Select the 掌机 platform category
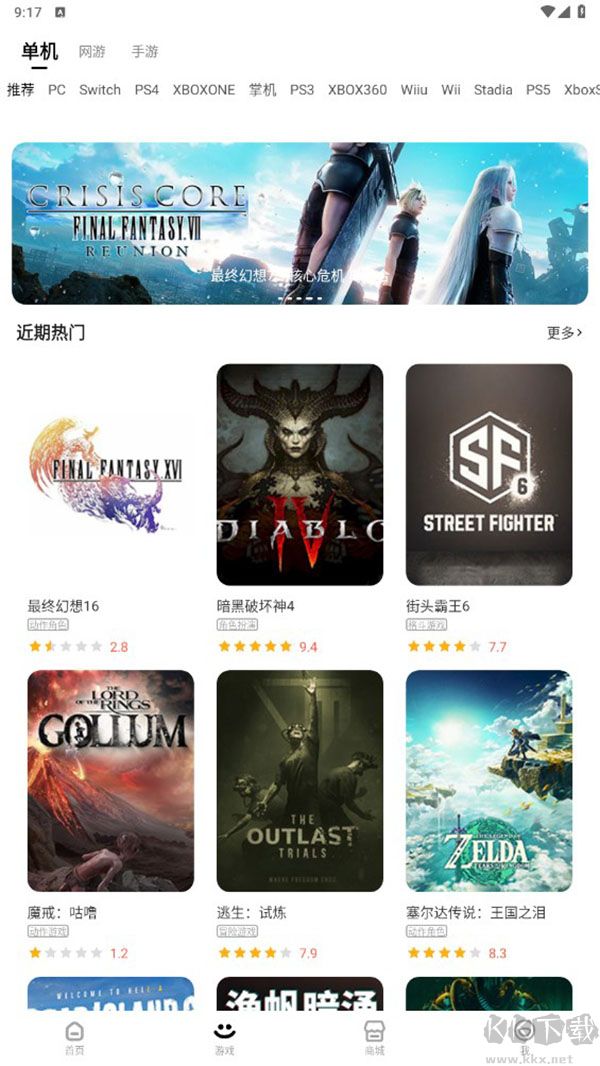Image resolution: width=600 pixels, height=1066 pixels. click(263, 90)
